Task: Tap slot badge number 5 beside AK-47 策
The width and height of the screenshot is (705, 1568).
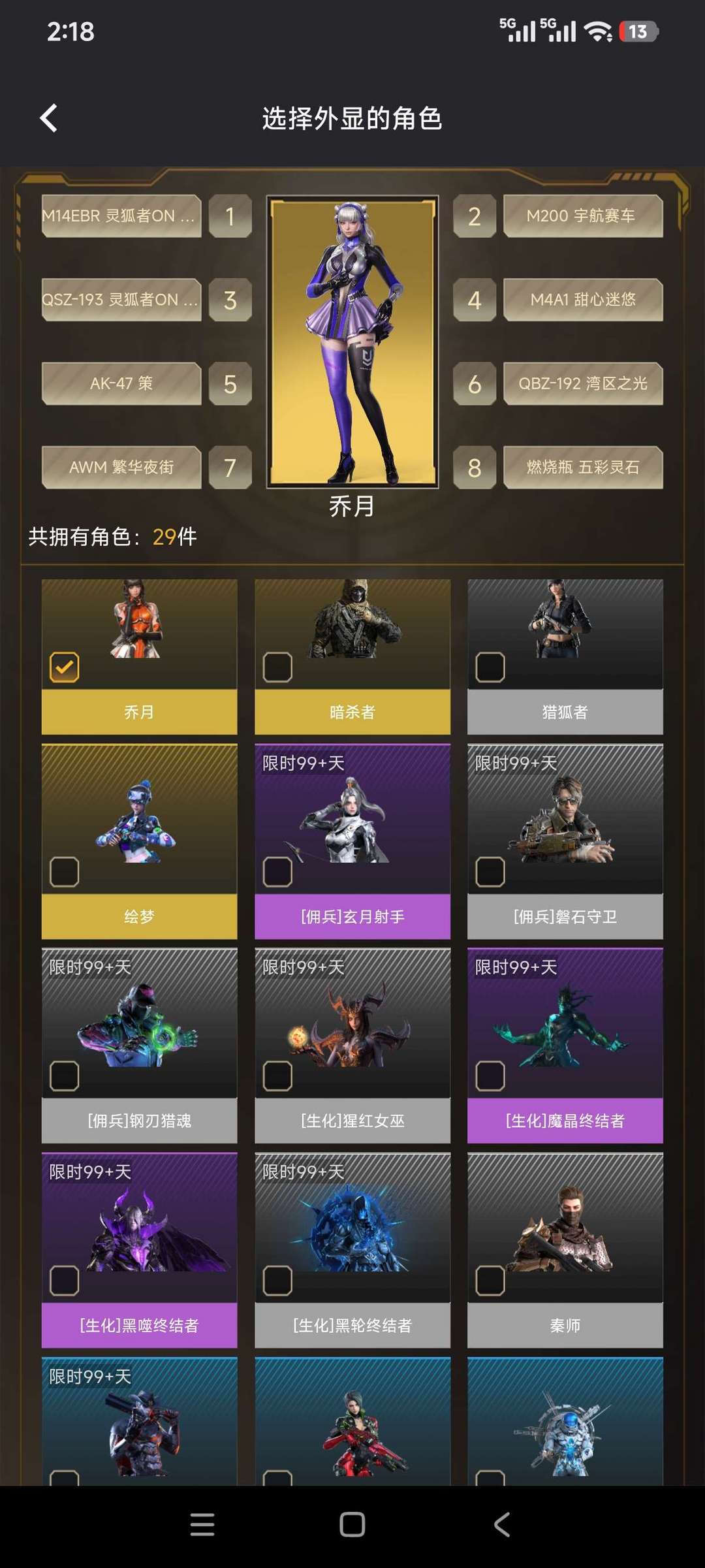Action: (230, 384)
